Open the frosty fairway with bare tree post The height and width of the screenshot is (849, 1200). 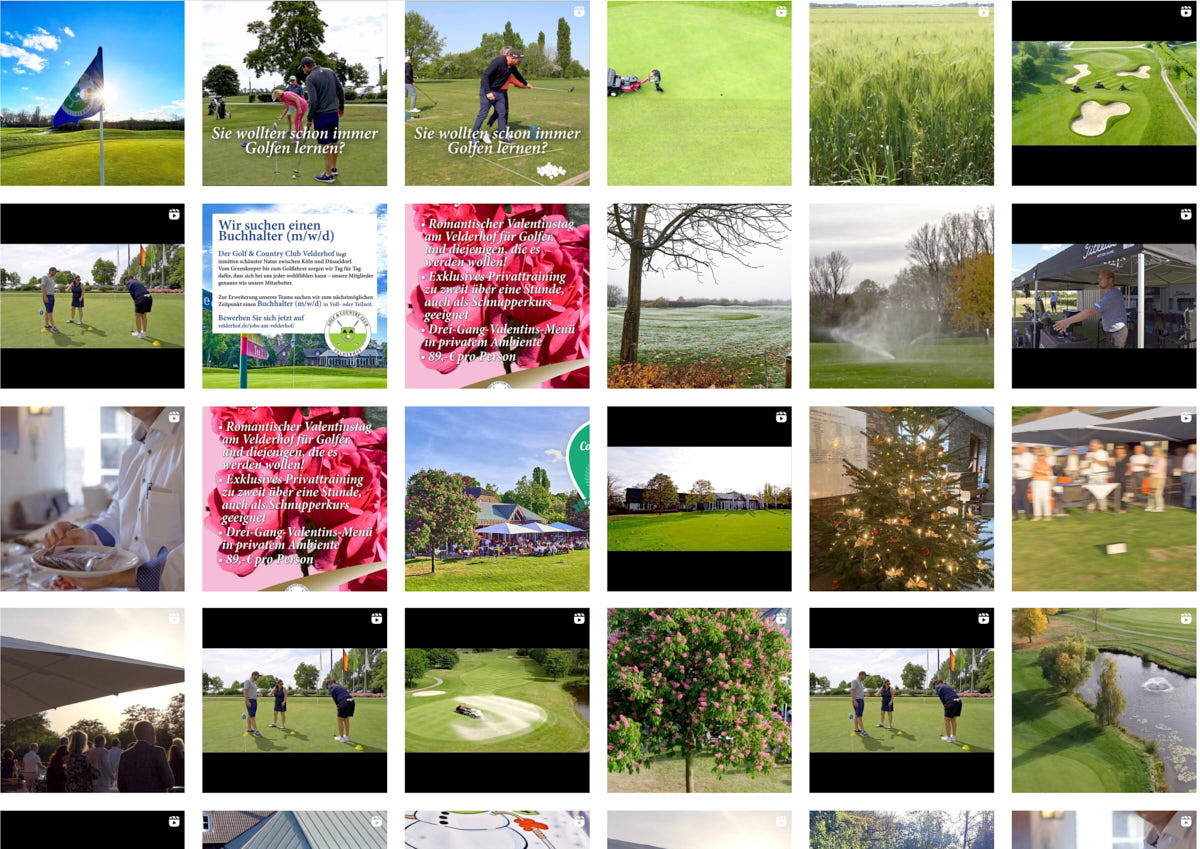[x=699, y=296]
